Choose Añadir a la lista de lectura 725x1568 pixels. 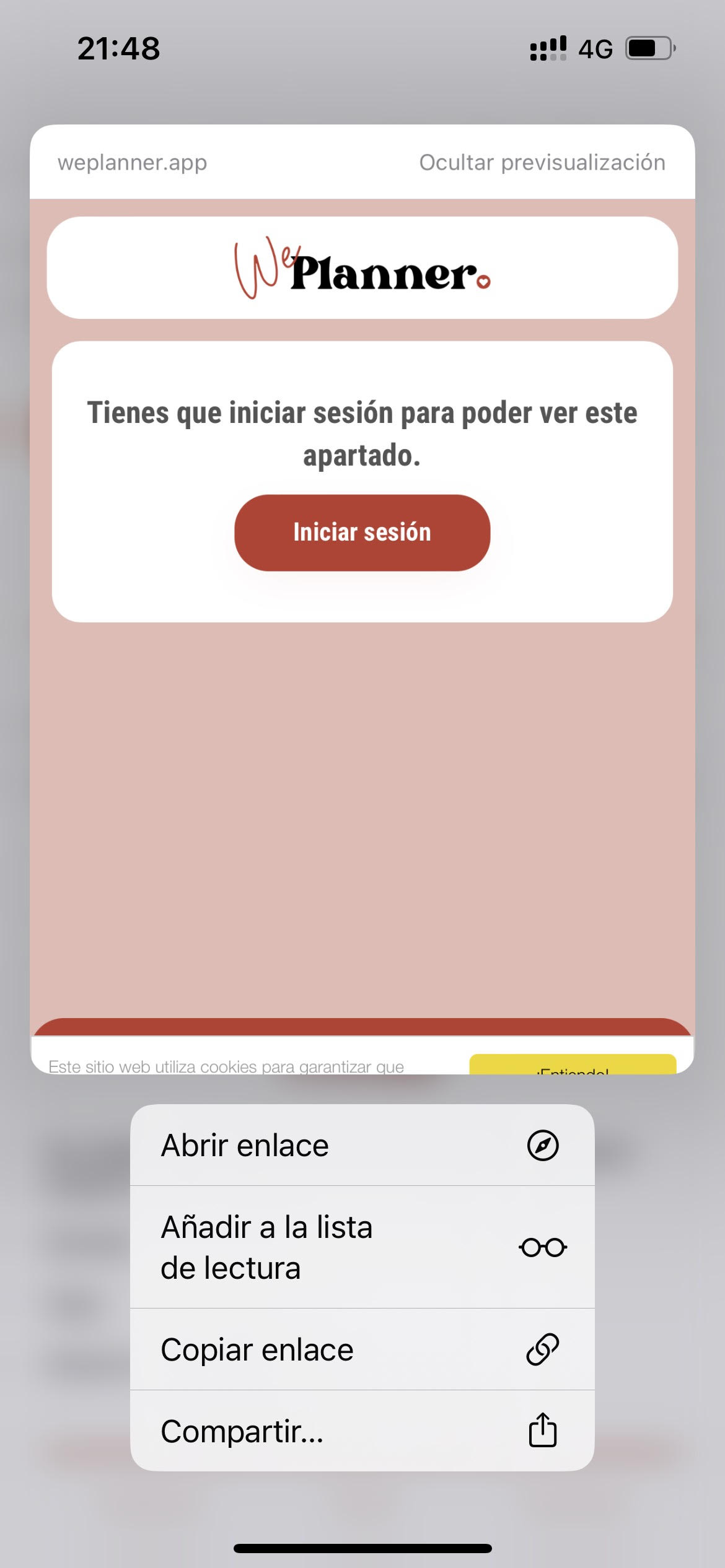[x=362, y=1247]
